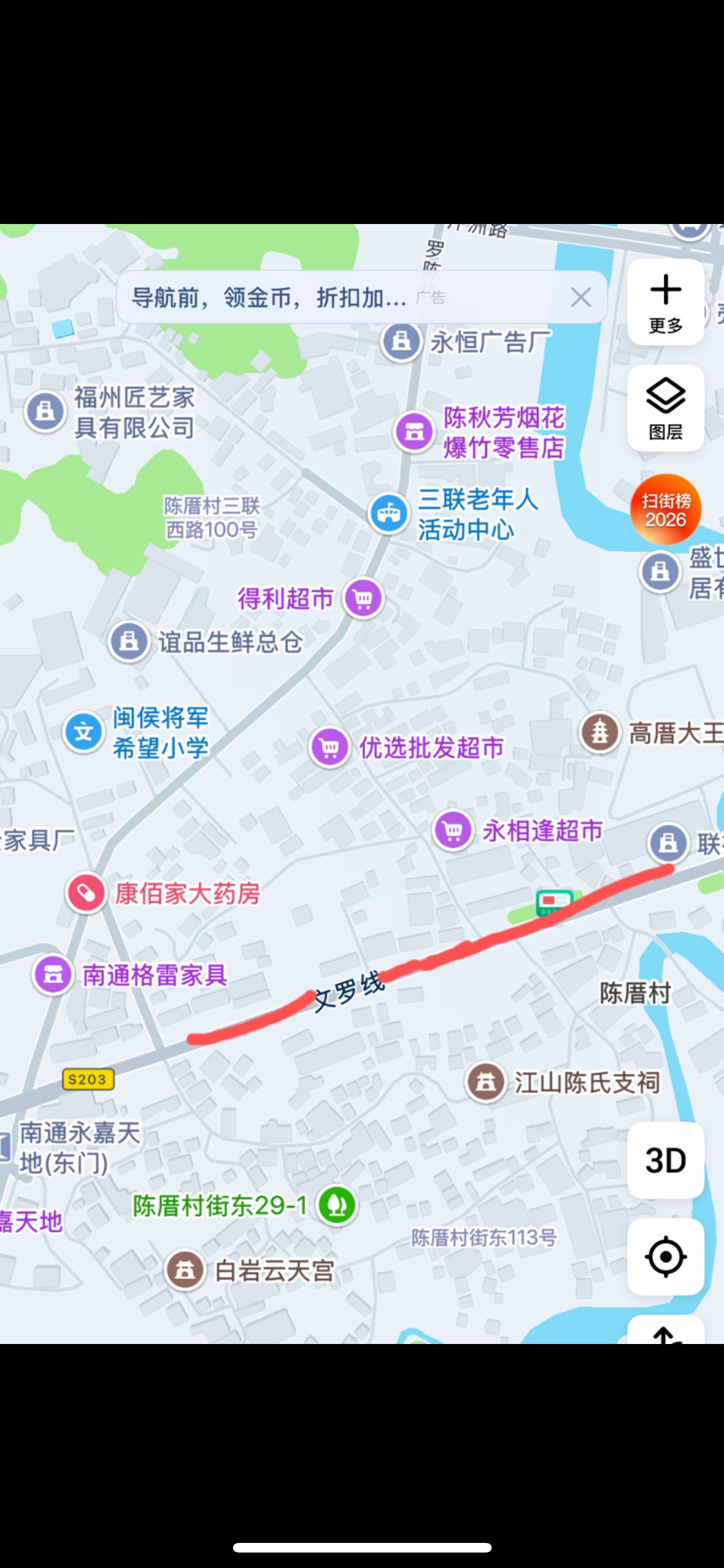Viewport: 724px width, 1568px height.
Task: Open the 图层 (layers) selector
Action: (x=665, y=408)
